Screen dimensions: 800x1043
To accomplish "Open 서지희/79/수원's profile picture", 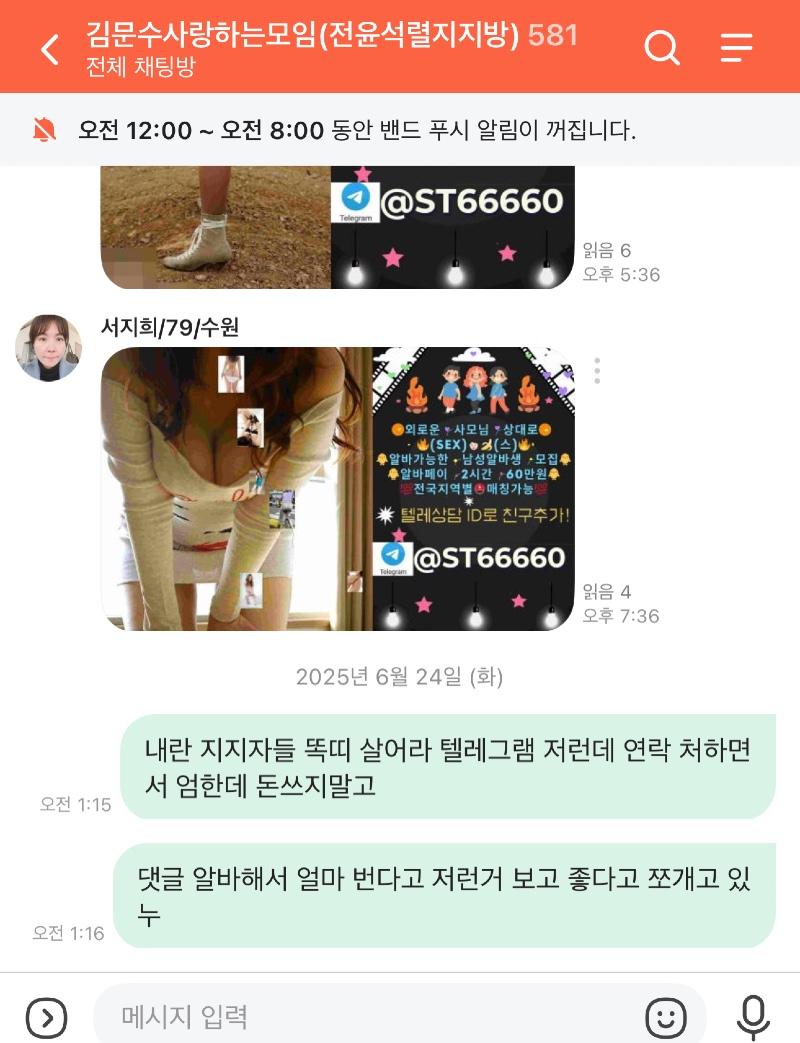I will (48, 348).
